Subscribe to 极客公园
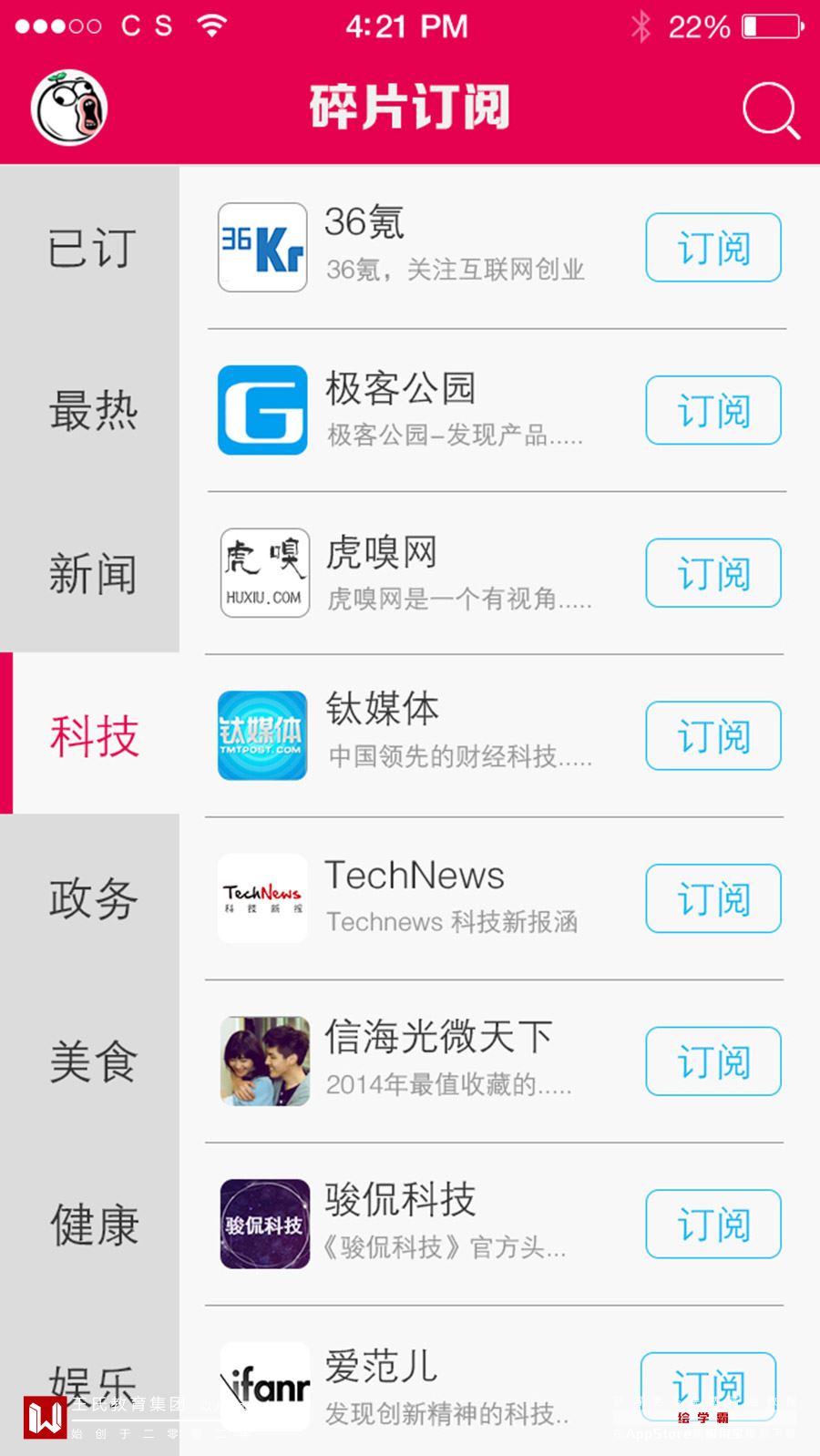 click(x=712, y=410)
